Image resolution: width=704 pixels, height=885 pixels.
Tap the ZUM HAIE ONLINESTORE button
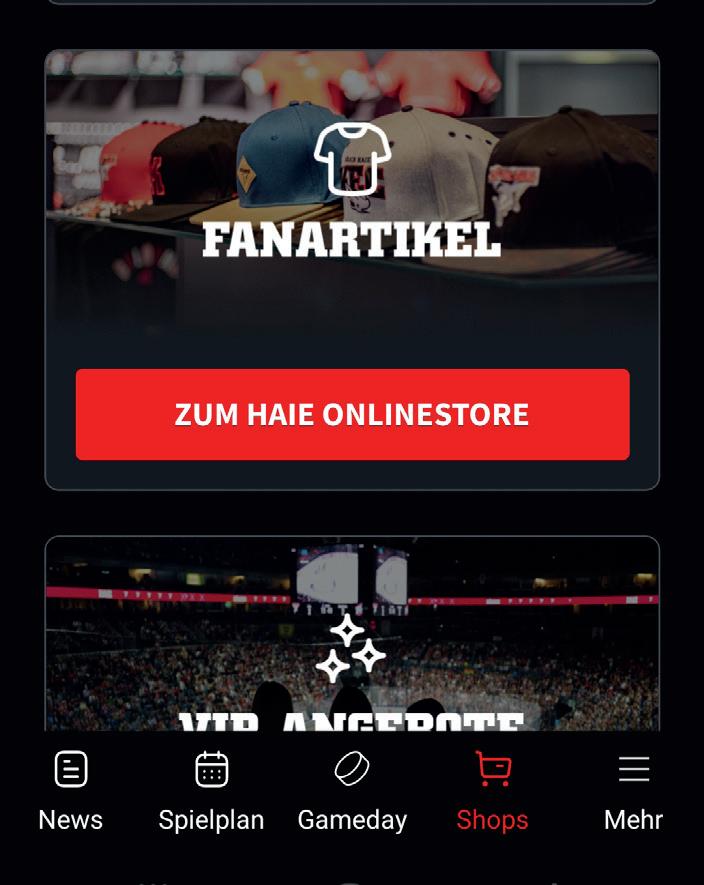pyautogui.click(x=352, y=414)
